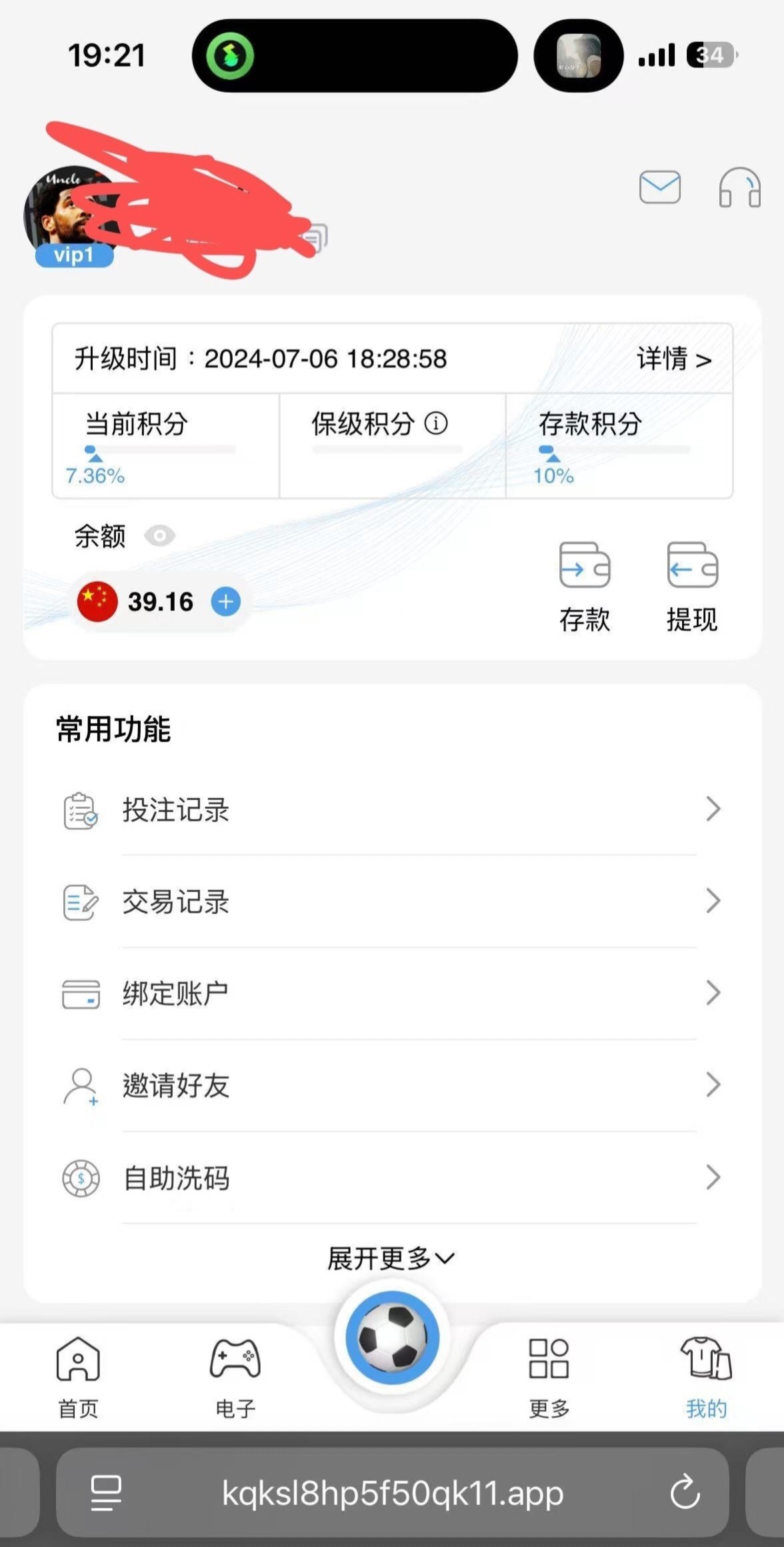
Task: Switch to the 首页 tab
Action: click(x=78, y=1376)
